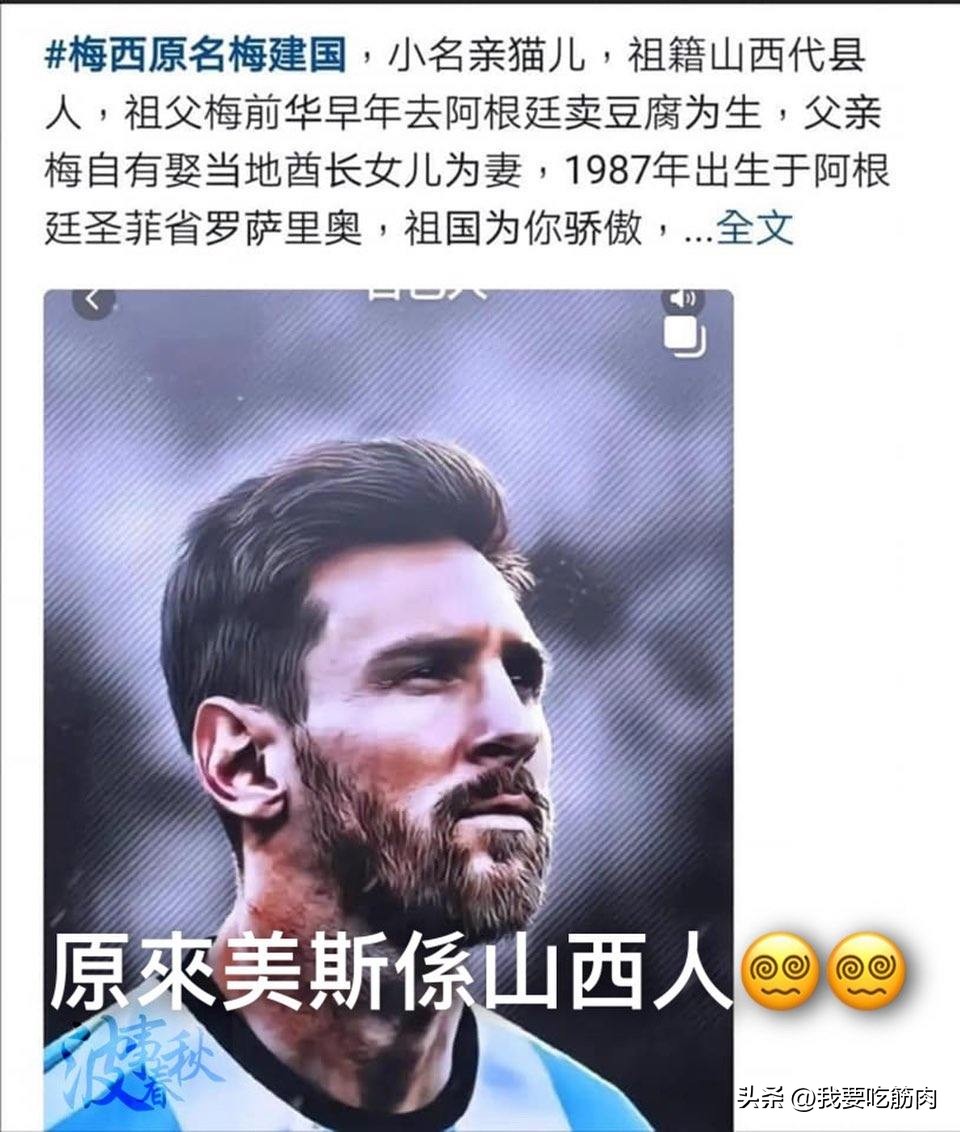
Task: Expand hidden text after the ellipsis
Action: coord(752,230)
